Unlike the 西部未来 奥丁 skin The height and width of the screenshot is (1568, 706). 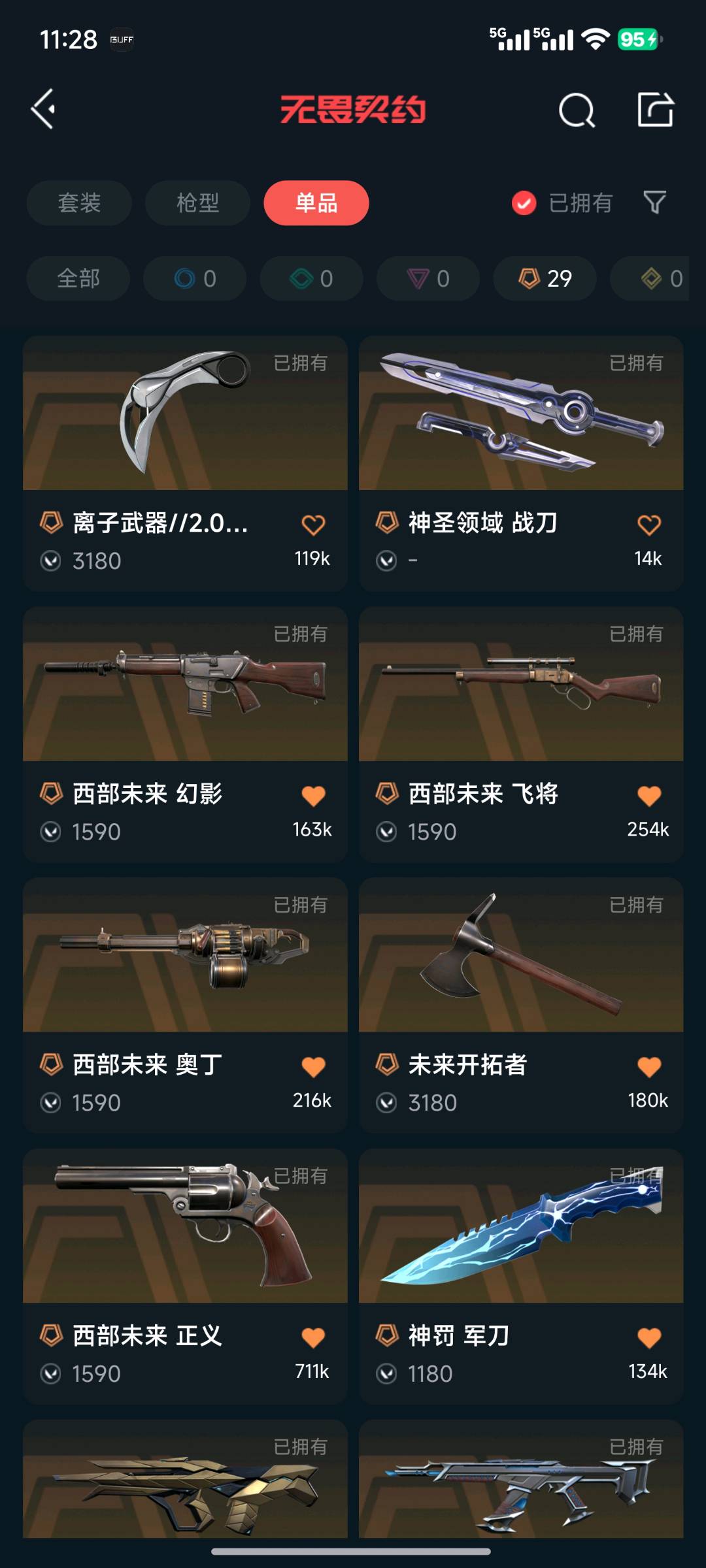(x=313, y=1067)
